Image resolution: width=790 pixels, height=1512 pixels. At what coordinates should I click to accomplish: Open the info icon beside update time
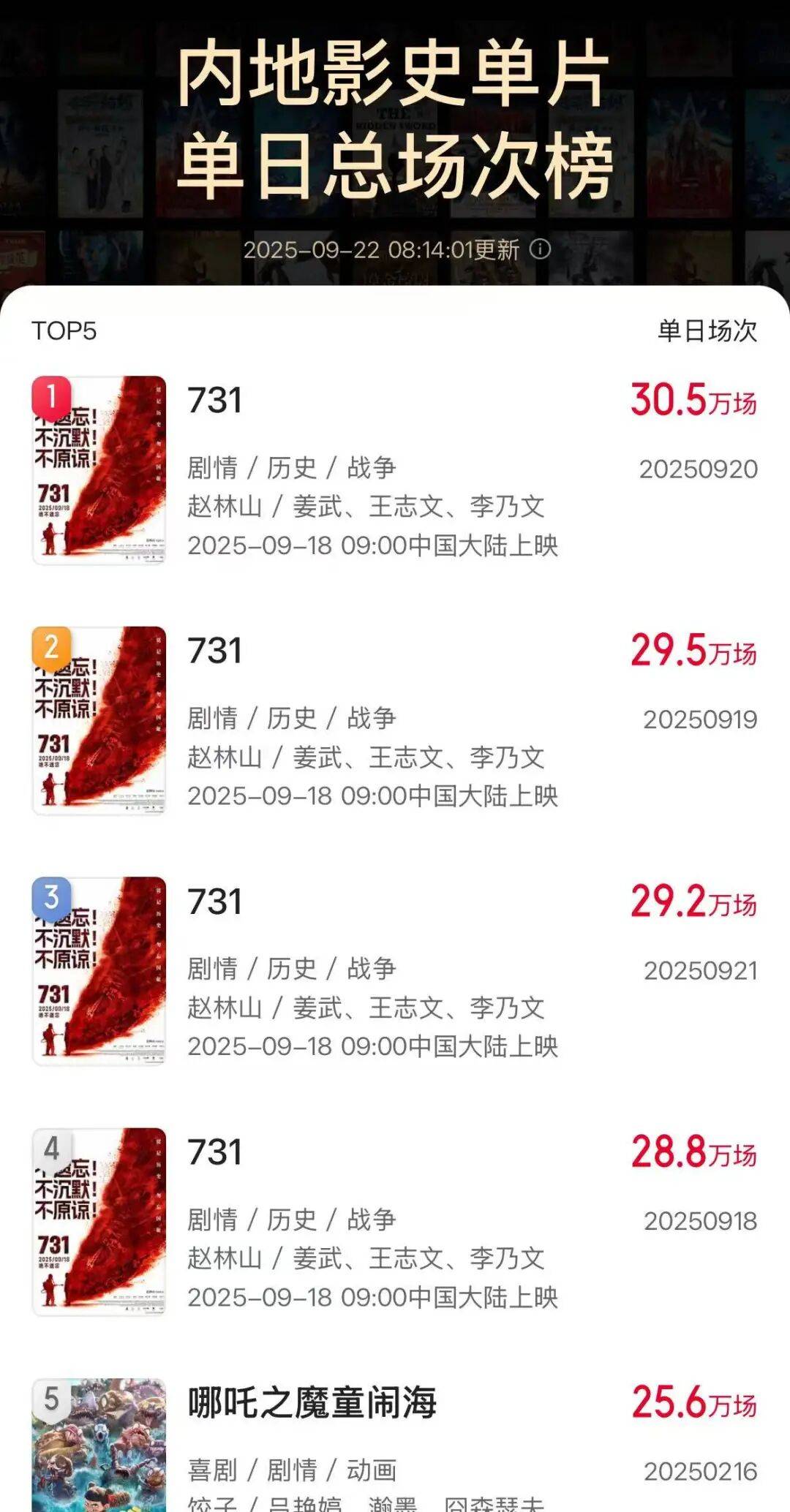[540, 249]
